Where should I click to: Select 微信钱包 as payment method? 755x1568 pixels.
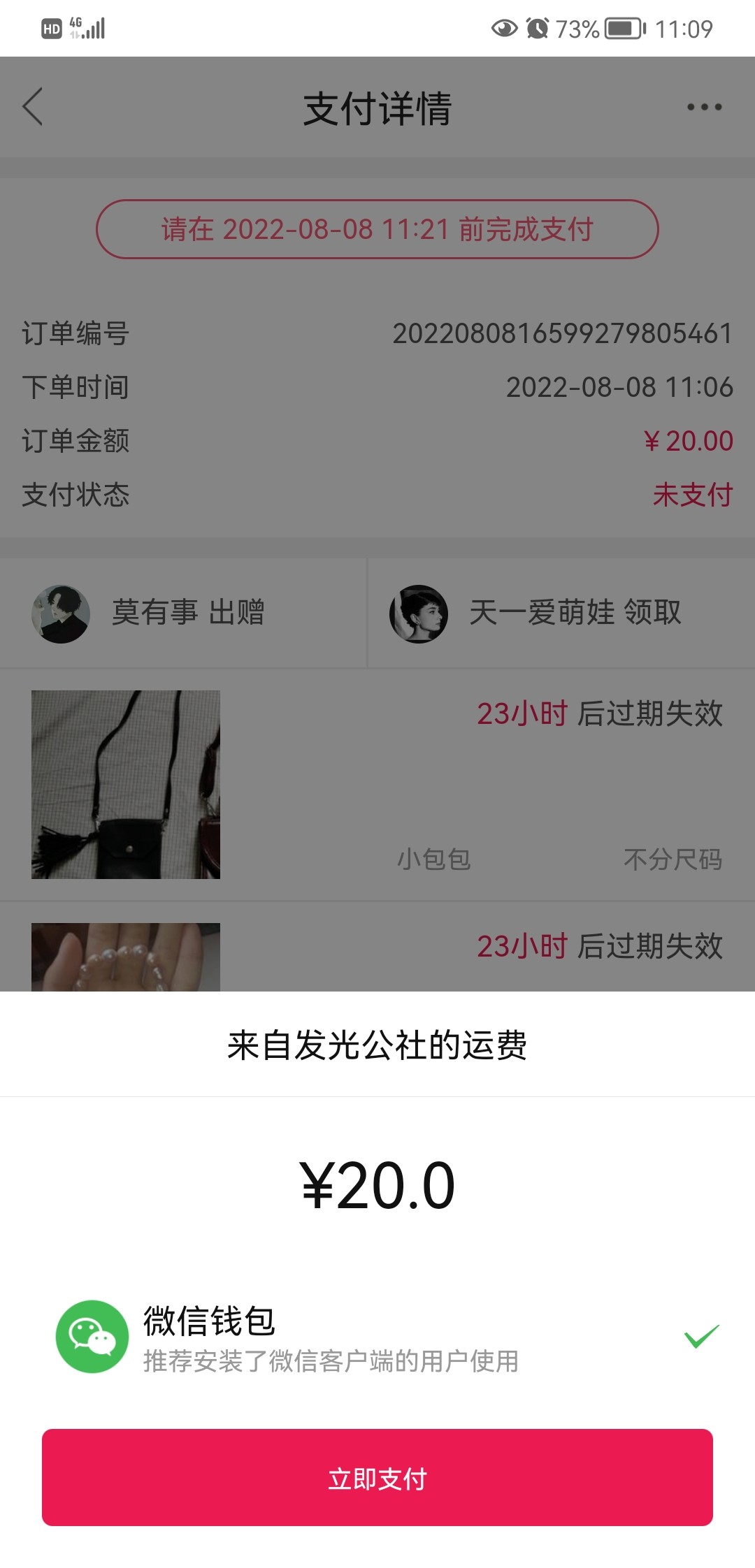tap(377, 1336)
